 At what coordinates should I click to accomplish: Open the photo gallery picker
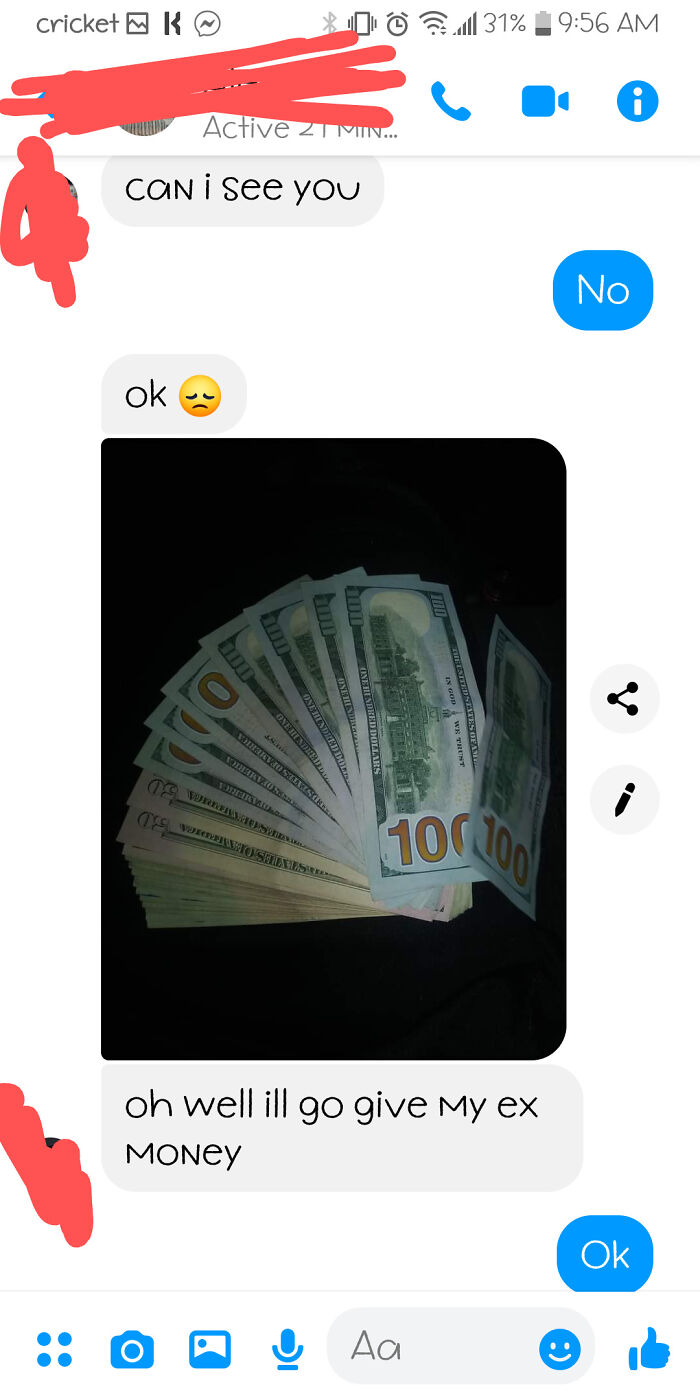pyautogui.click(x=210, y=1349)
